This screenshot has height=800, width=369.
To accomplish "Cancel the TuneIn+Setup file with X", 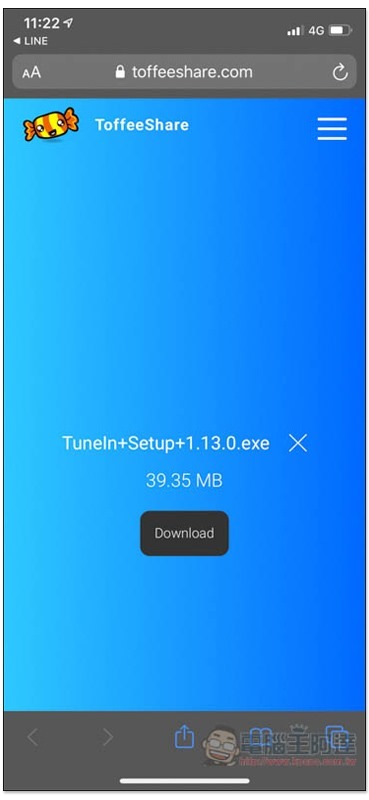I will (x=298, y=443).
